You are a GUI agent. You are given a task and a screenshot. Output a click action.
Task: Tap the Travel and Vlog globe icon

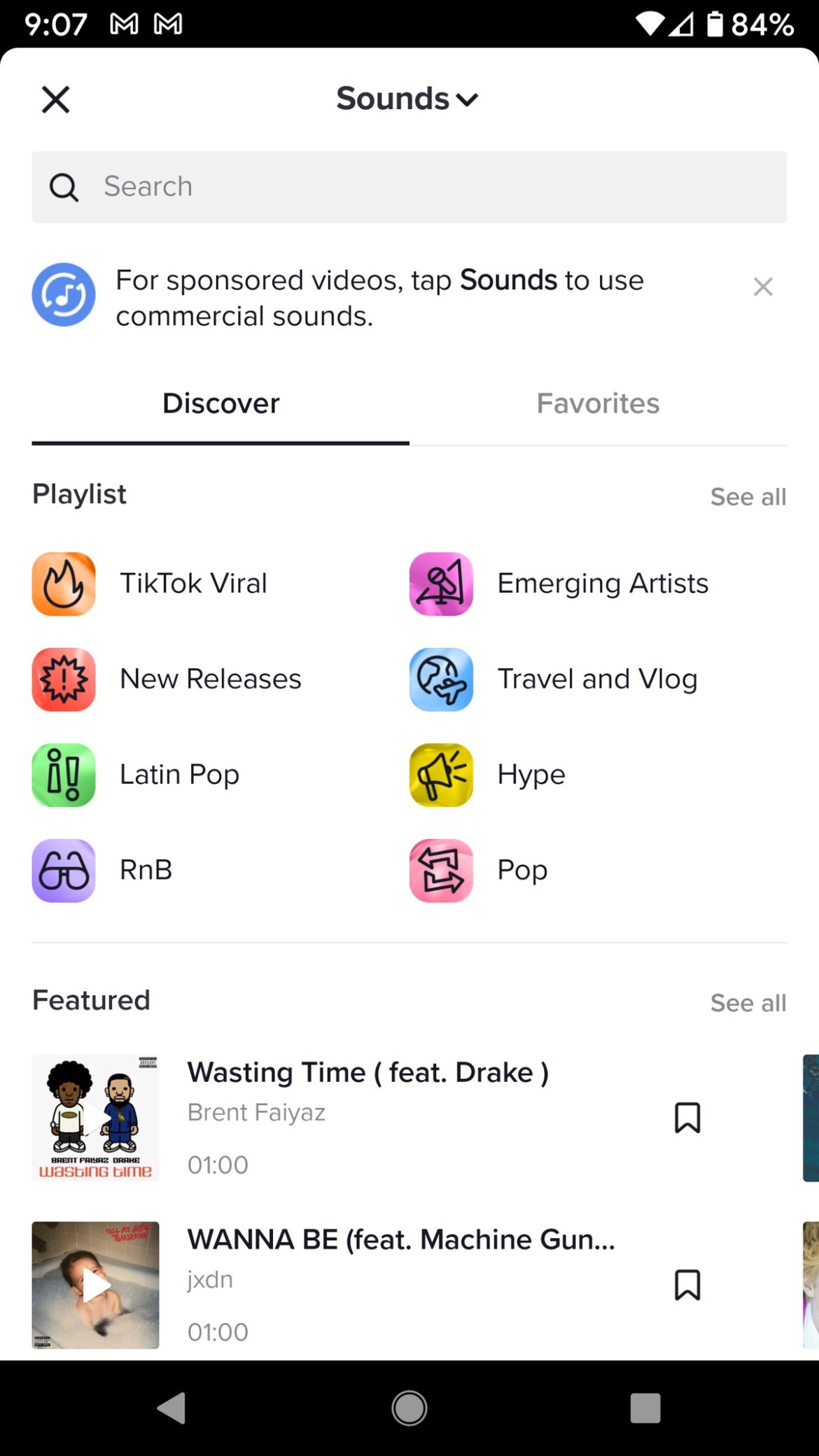point(440,679)
